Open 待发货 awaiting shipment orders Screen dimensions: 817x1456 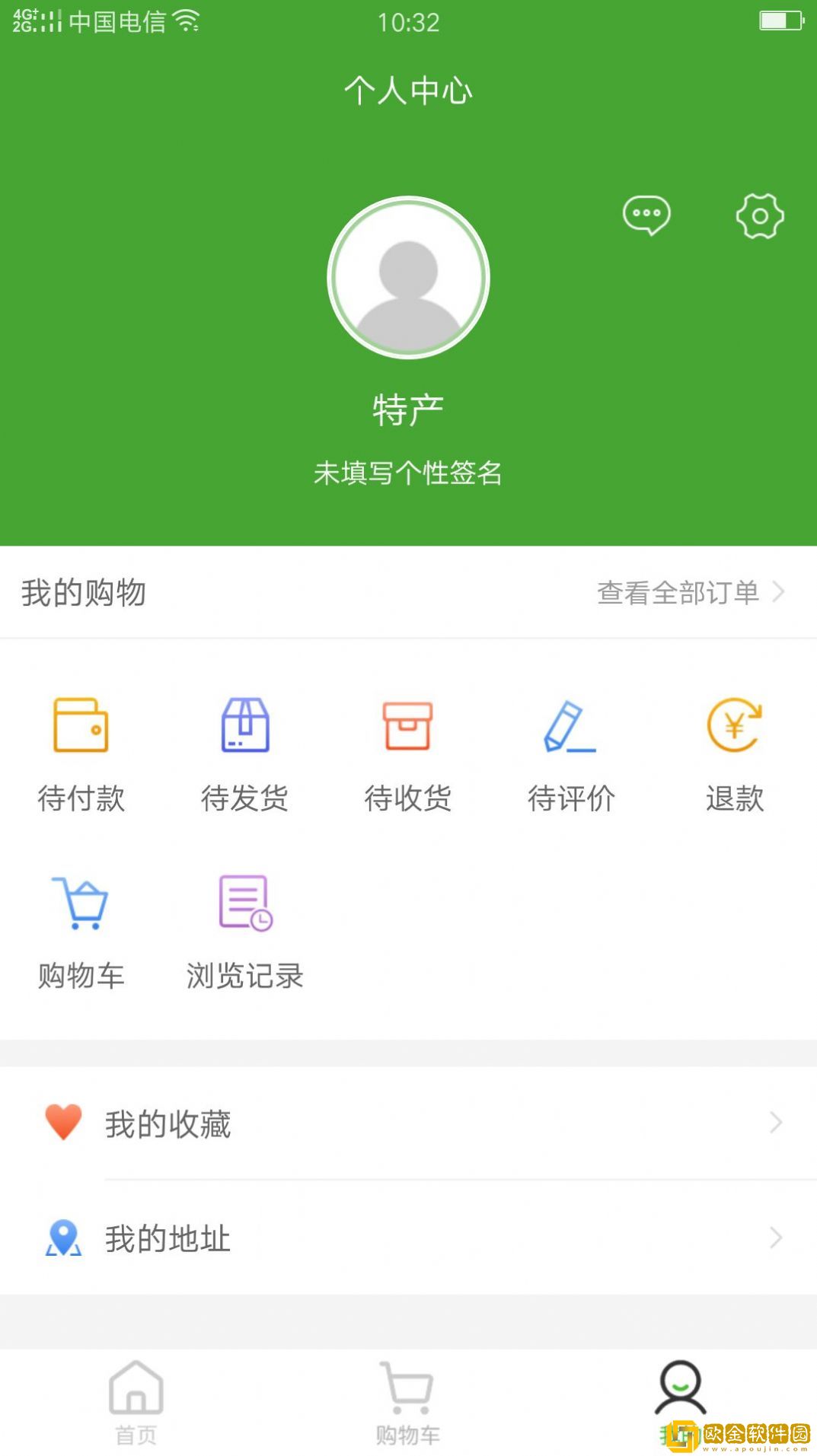point(245,753)
